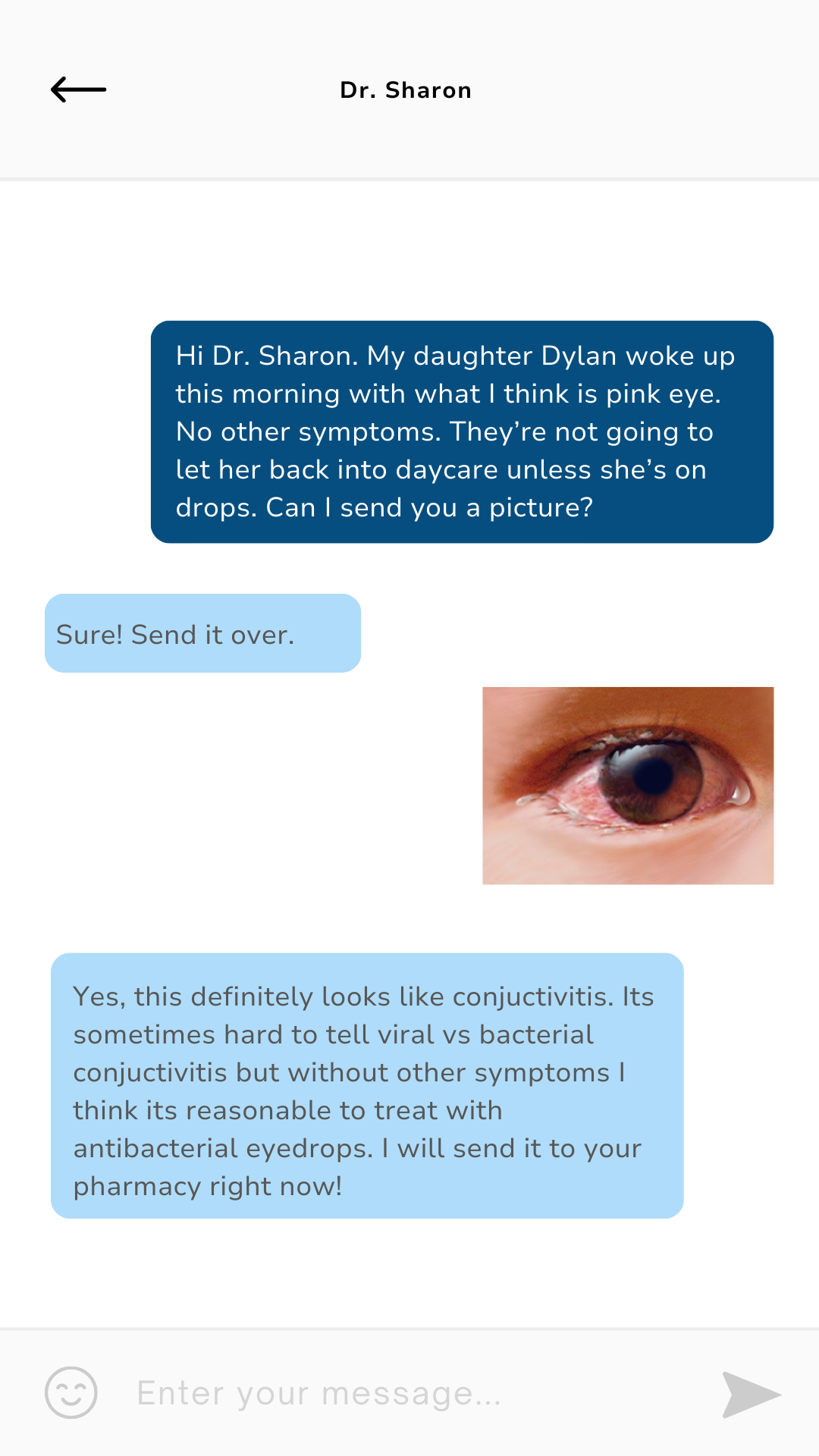Open the eye photo attachment
819x1456 pixels.
pyautogui.click(x=628, y=786)
